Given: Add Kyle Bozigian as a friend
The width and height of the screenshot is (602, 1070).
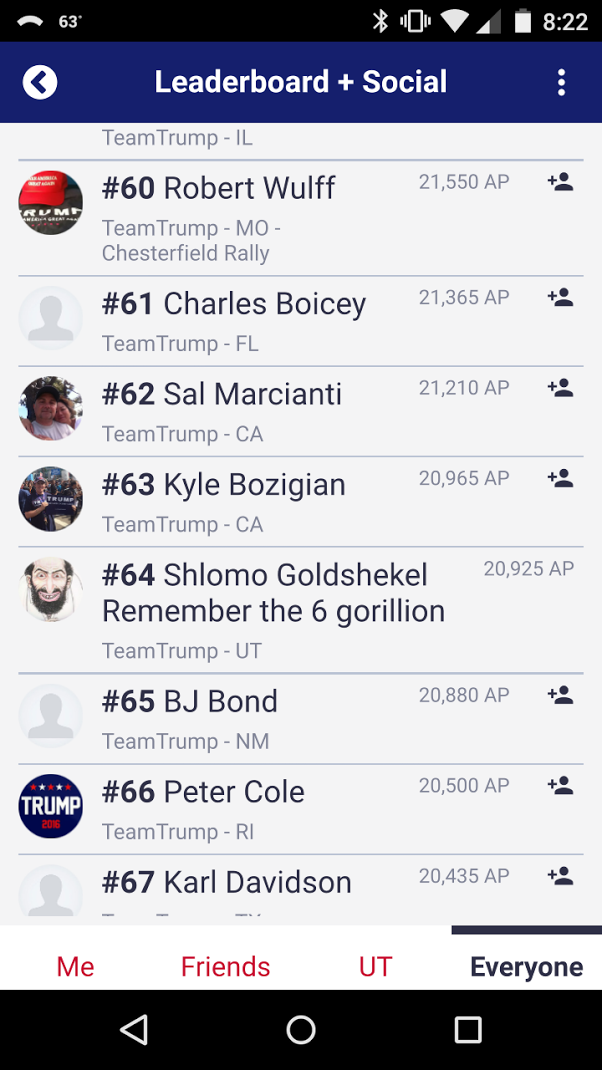Looking at the screenshot, I should click(x=560, y=478).
